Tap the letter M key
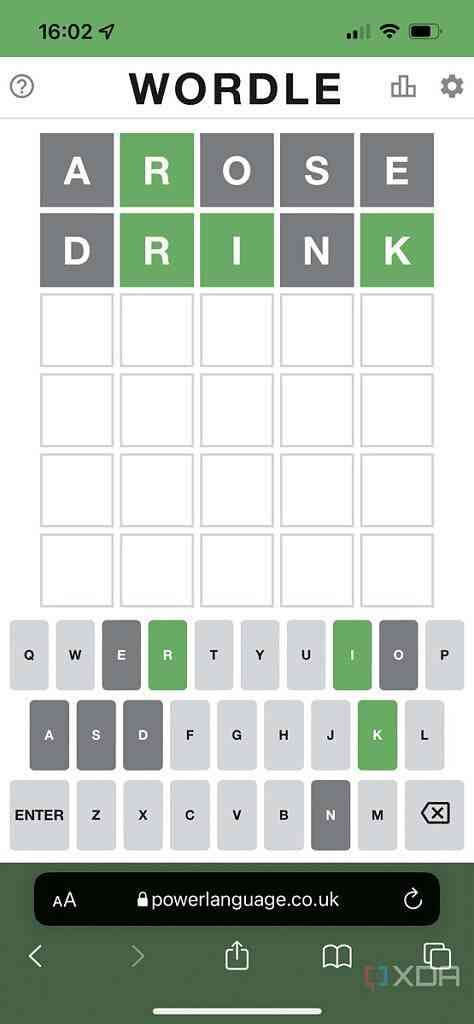 point(377,815)
